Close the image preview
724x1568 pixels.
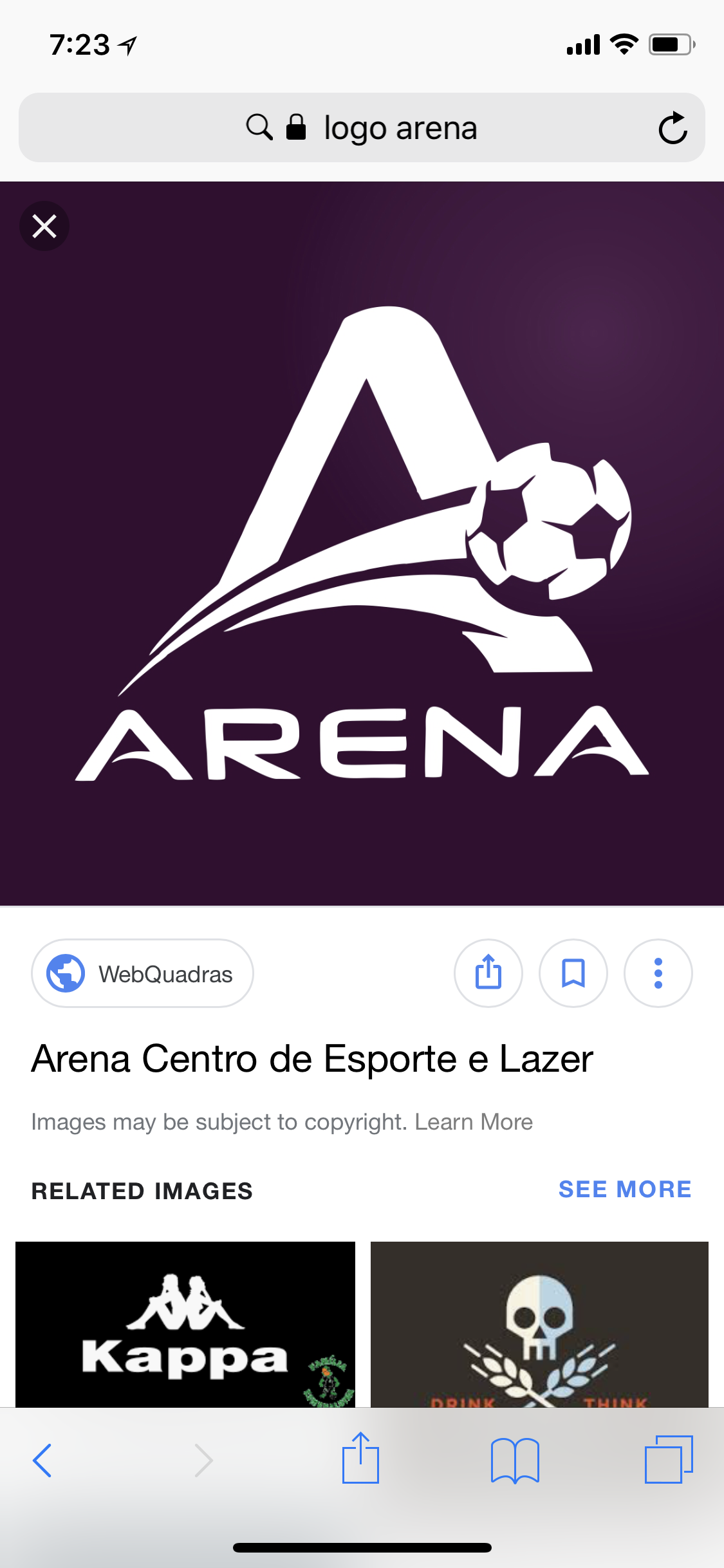[x=44, y=226]
